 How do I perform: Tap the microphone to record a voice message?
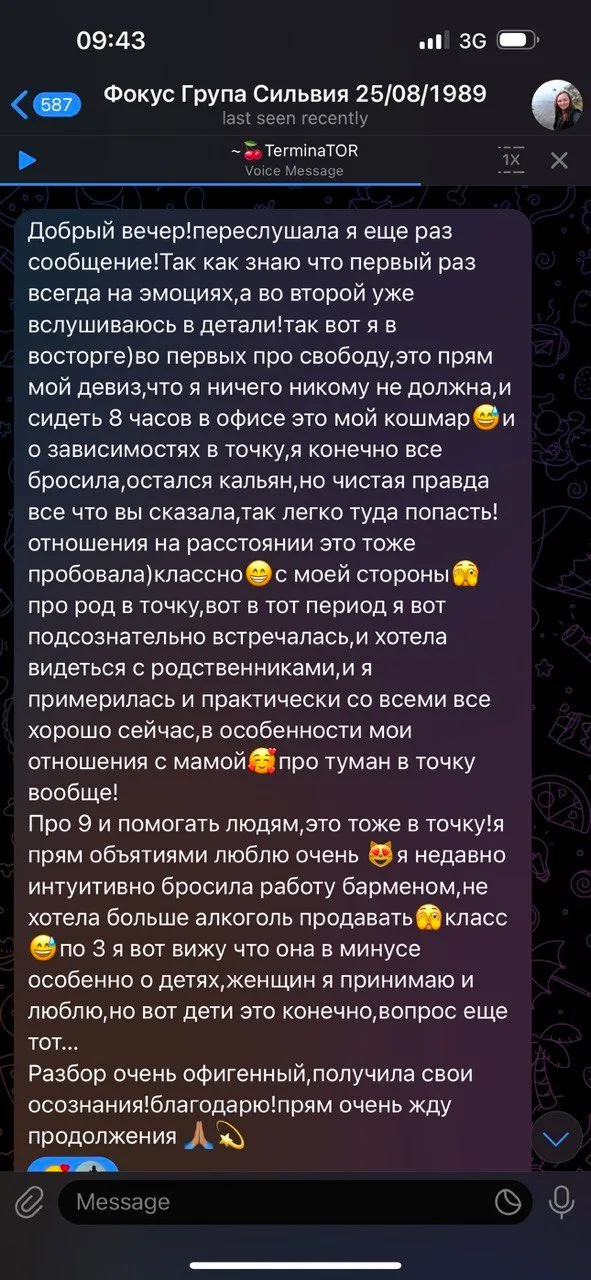point(562,1201)
